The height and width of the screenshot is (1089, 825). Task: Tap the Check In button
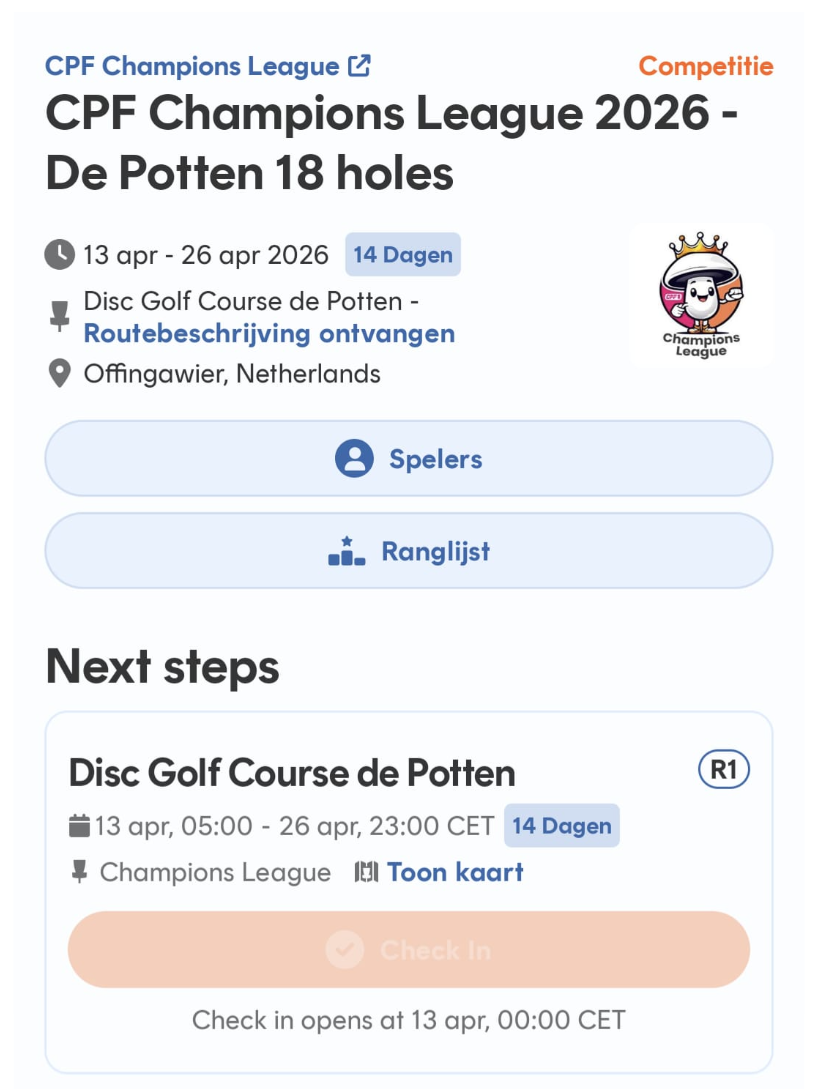click(x=408, y=950)
